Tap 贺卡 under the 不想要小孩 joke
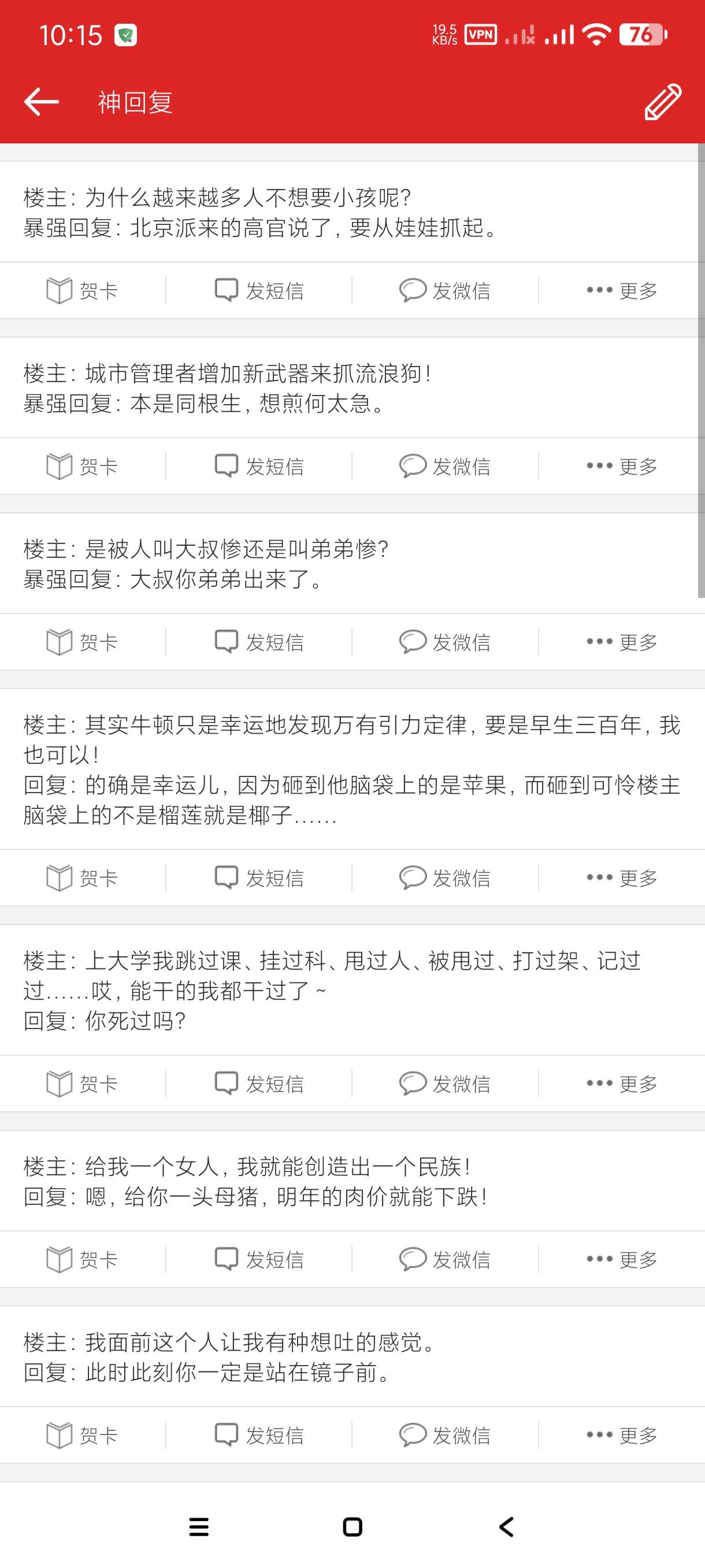This screenshot has height=1568, width=705. pyautogui.click(x=83, y=290)
